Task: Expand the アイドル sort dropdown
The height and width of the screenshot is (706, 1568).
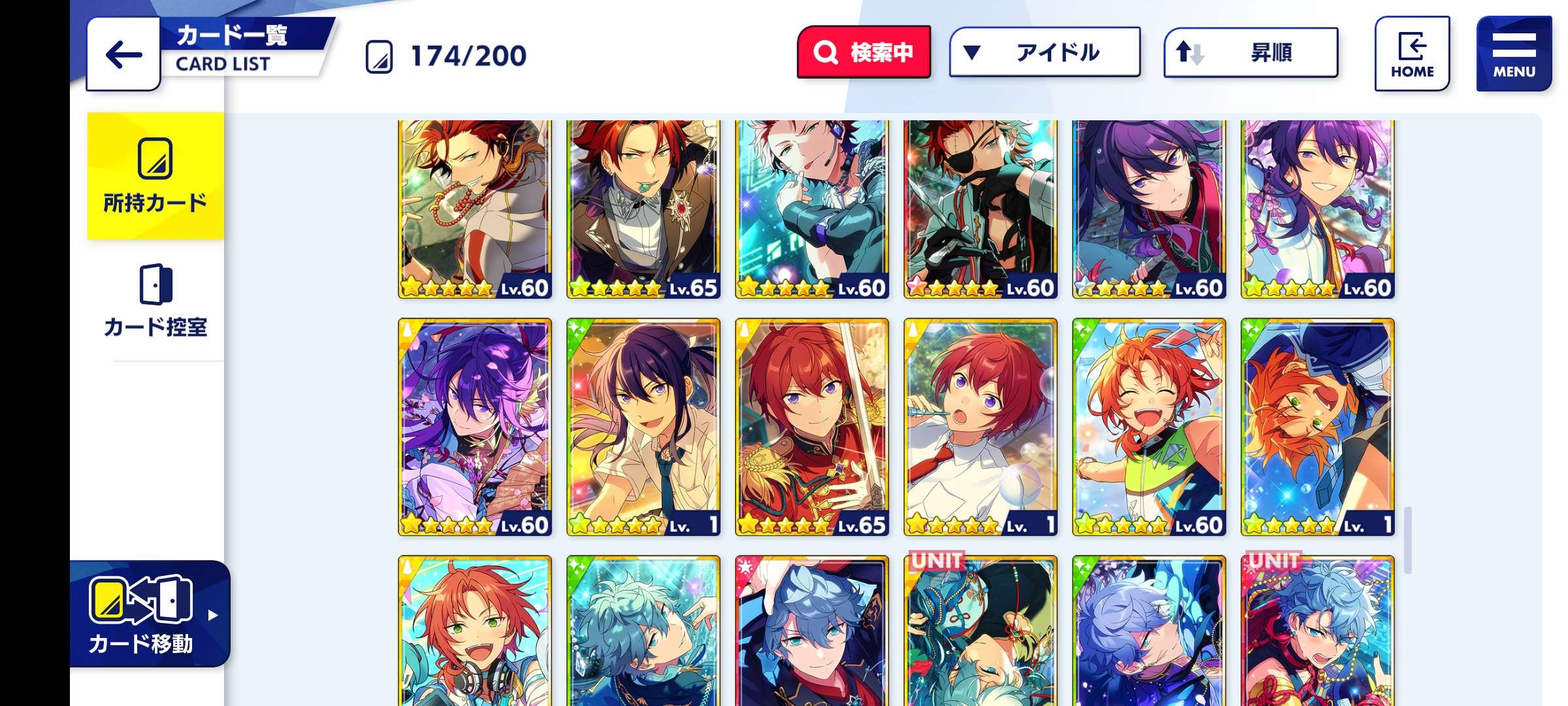Action: [x=1044, y=52]
